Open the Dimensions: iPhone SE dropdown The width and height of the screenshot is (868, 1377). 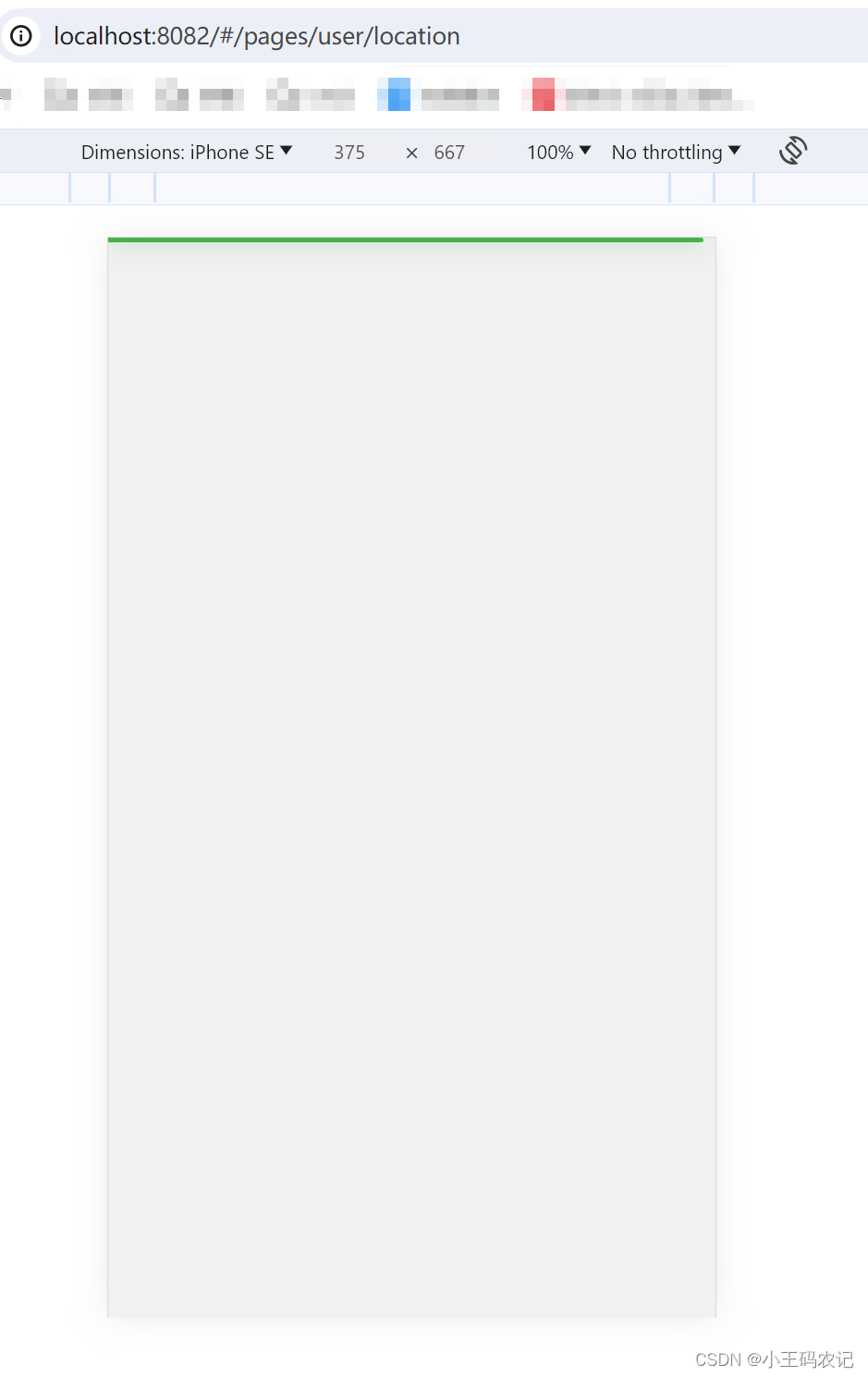186,152
